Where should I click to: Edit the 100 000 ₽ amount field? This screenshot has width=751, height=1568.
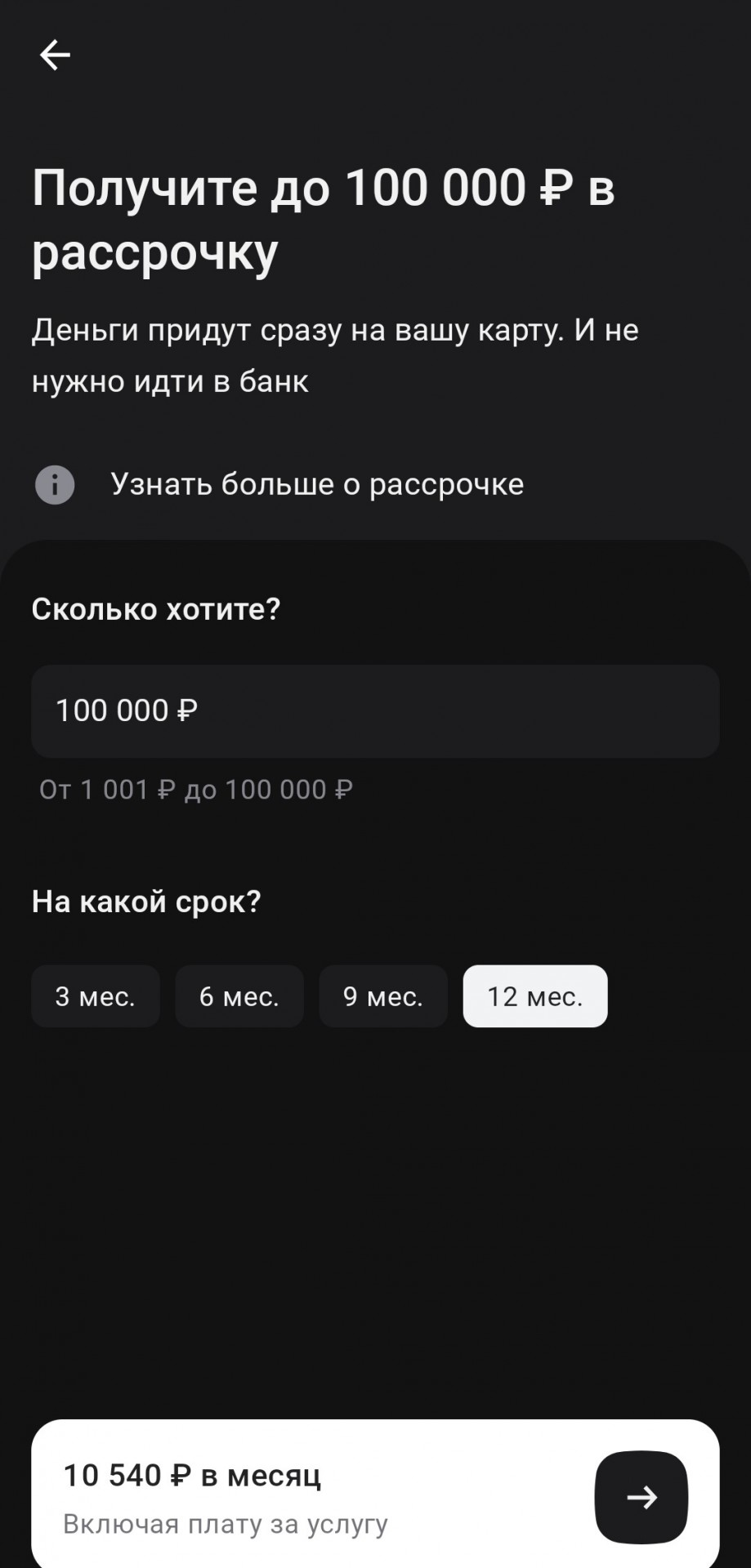tap(375, 710)
